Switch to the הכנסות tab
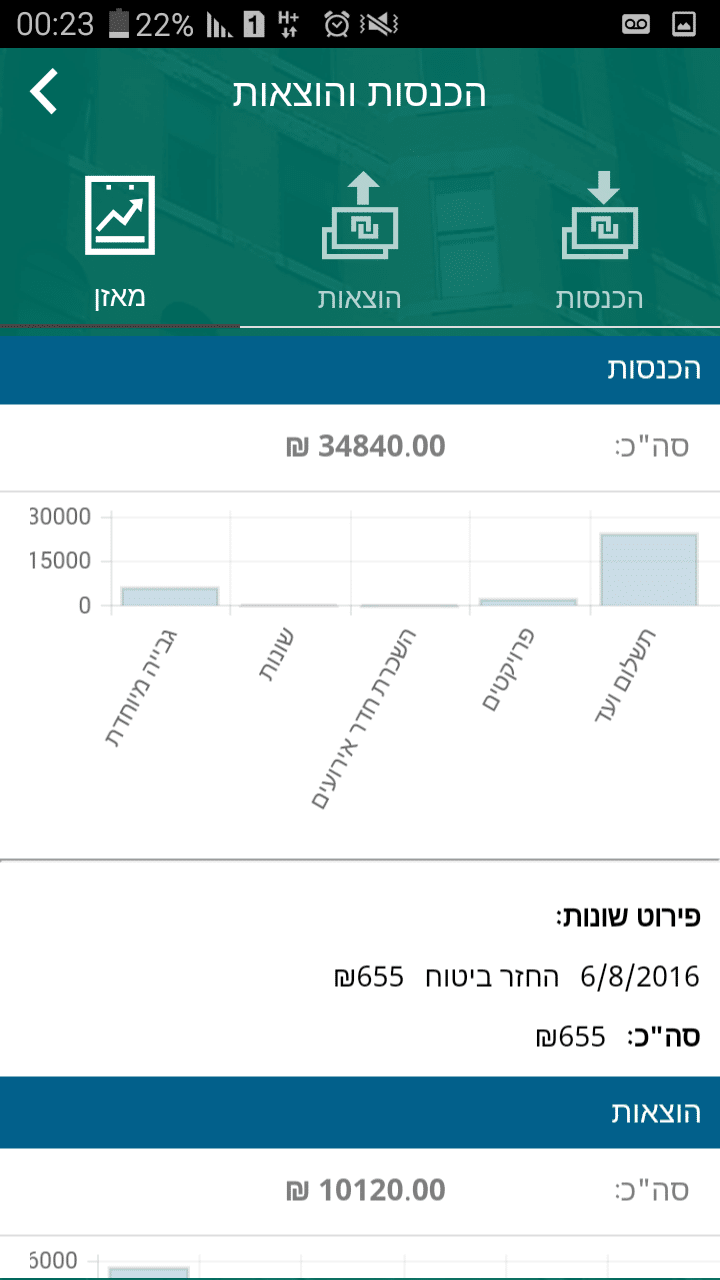The width and height of the screenshot is (720, 1280). pos(599,245)
